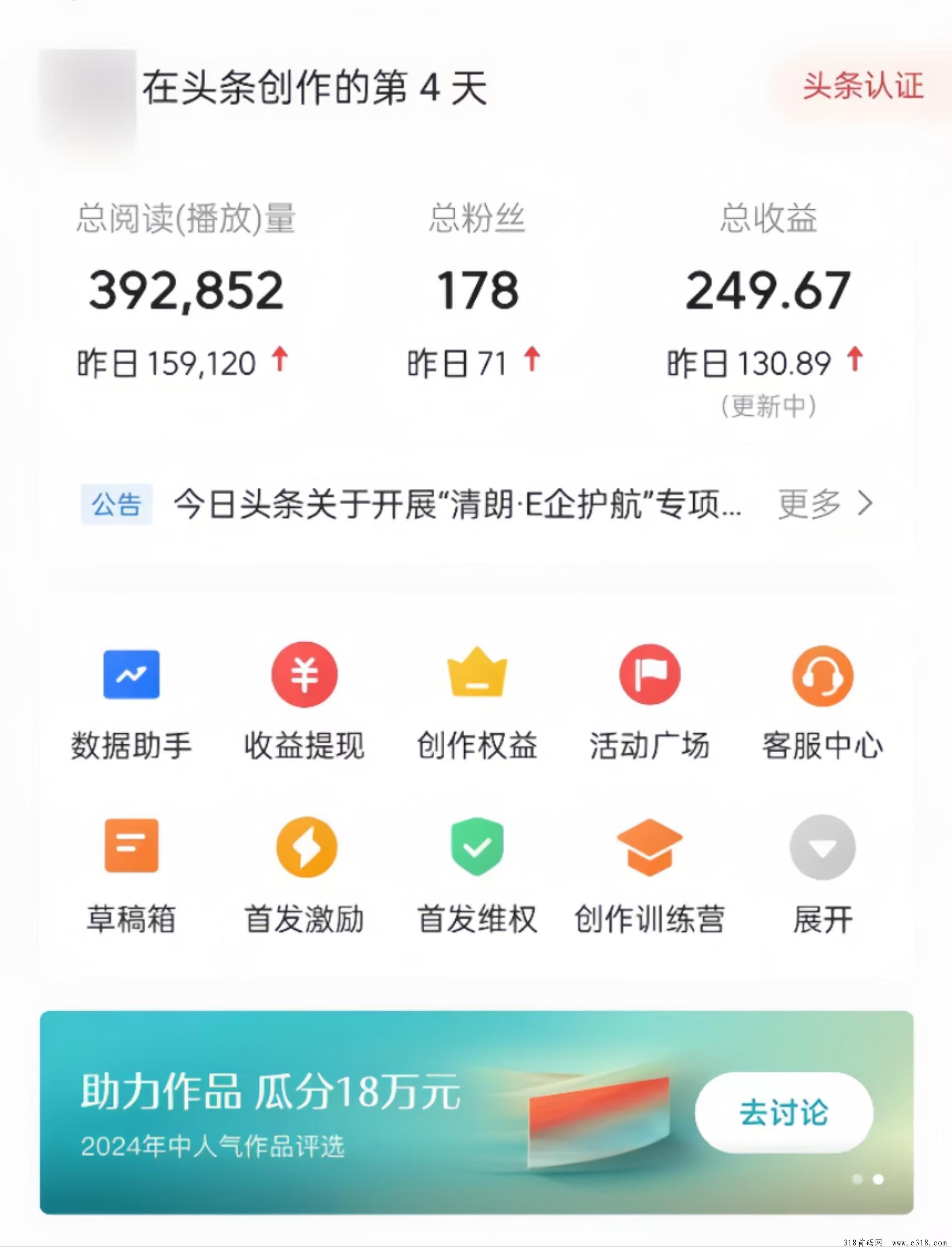Open 更多 announcements
The height and width of the screenshot is (1247, 952).
824,503
